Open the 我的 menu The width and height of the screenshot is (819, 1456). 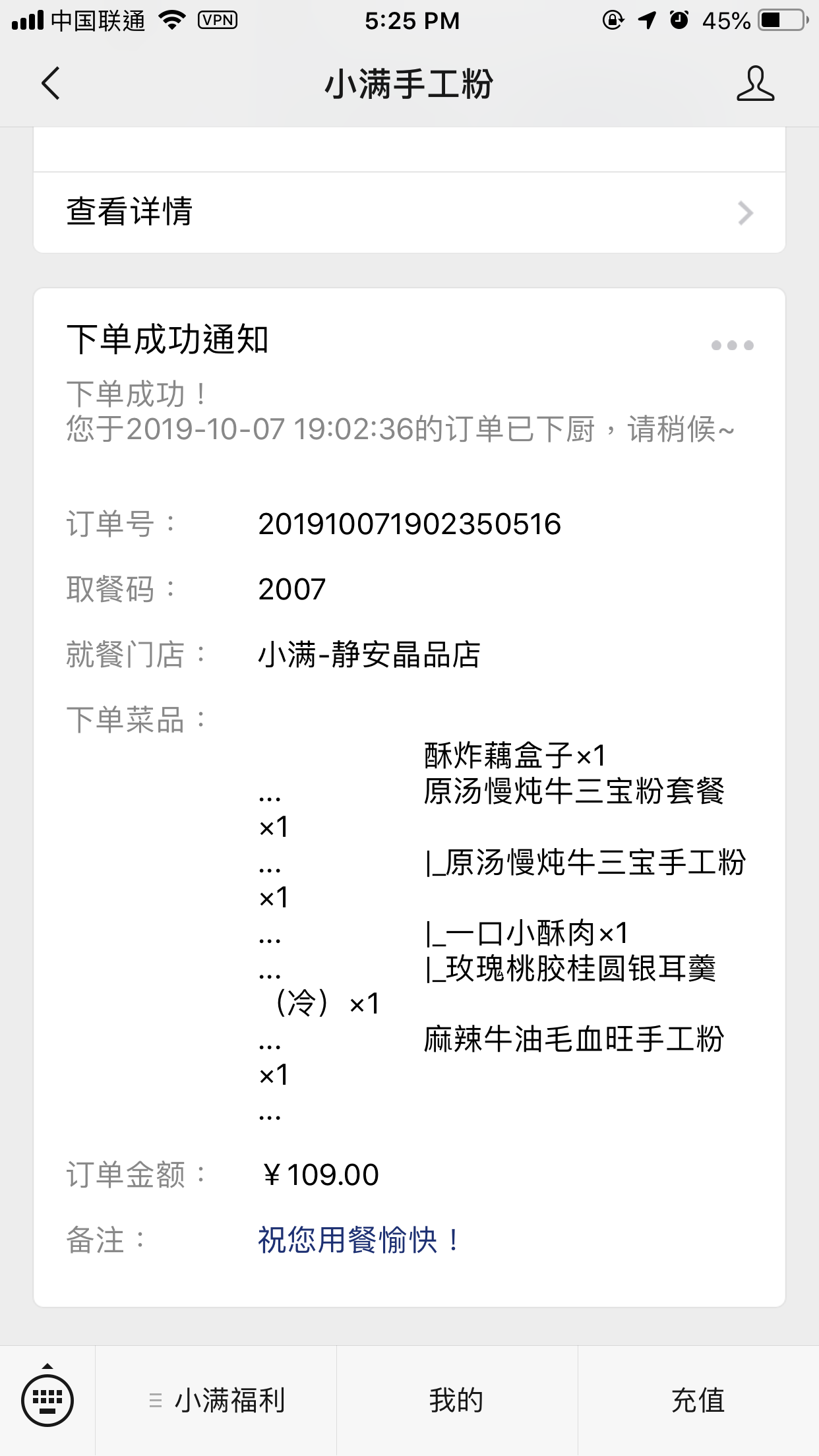click(x=457, y=1401)
